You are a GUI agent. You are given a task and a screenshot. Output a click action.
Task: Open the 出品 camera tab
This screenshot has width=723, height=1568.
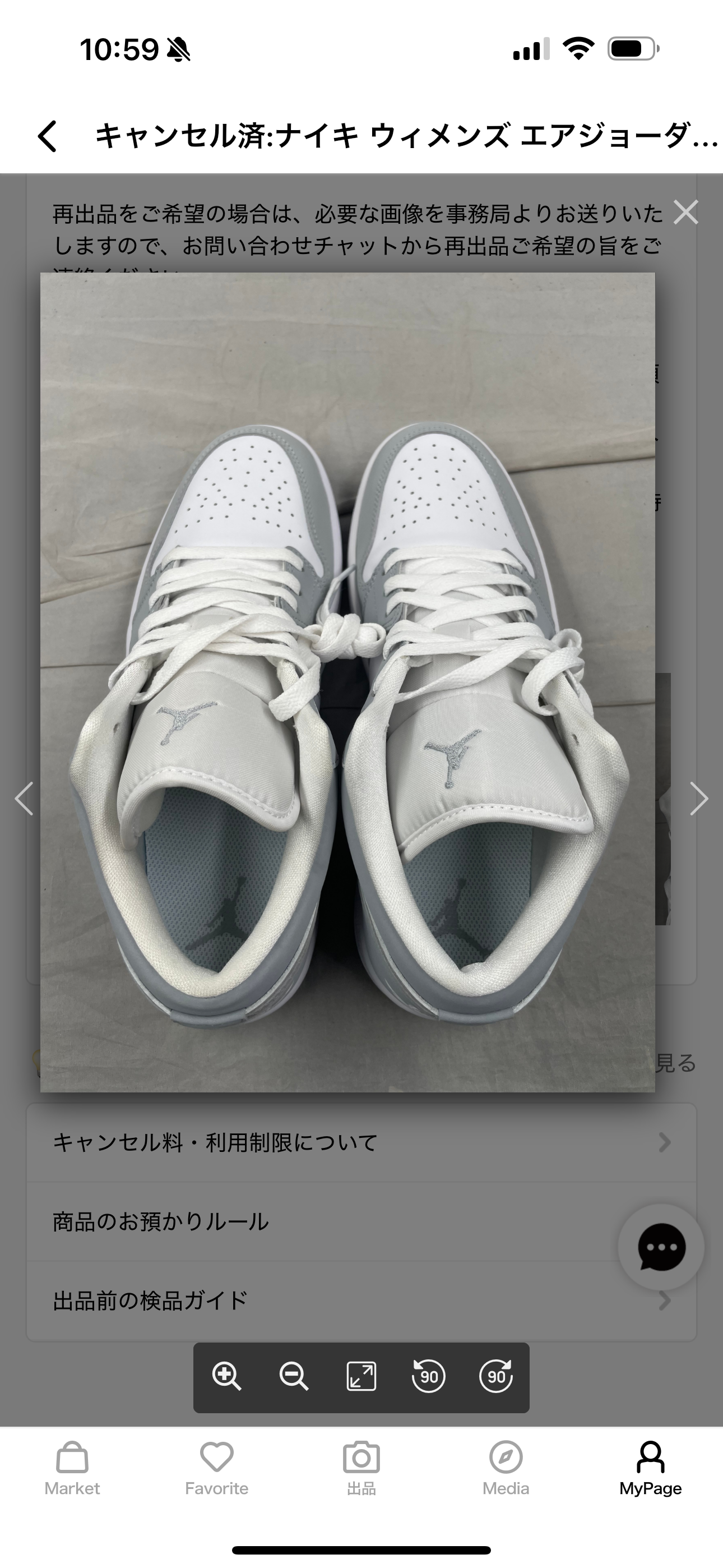coord(361,1468)
